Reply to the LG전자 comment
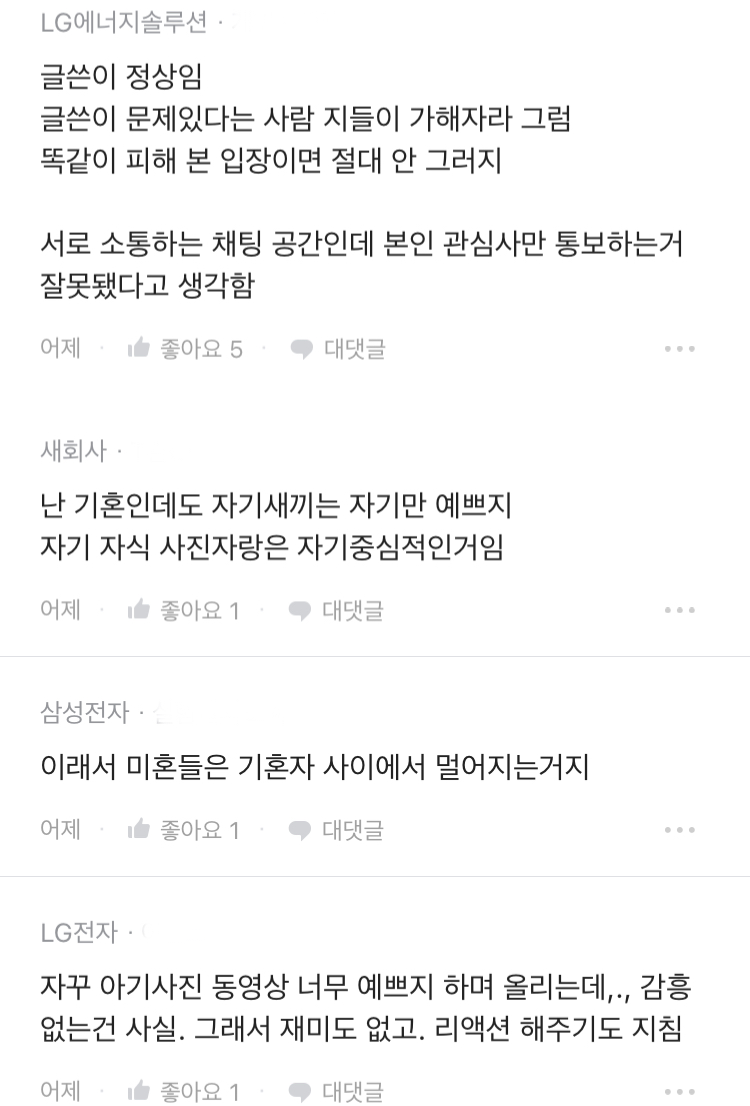Image resolution: width=750 pixels, height=1106 pixels. [336, 1091]
